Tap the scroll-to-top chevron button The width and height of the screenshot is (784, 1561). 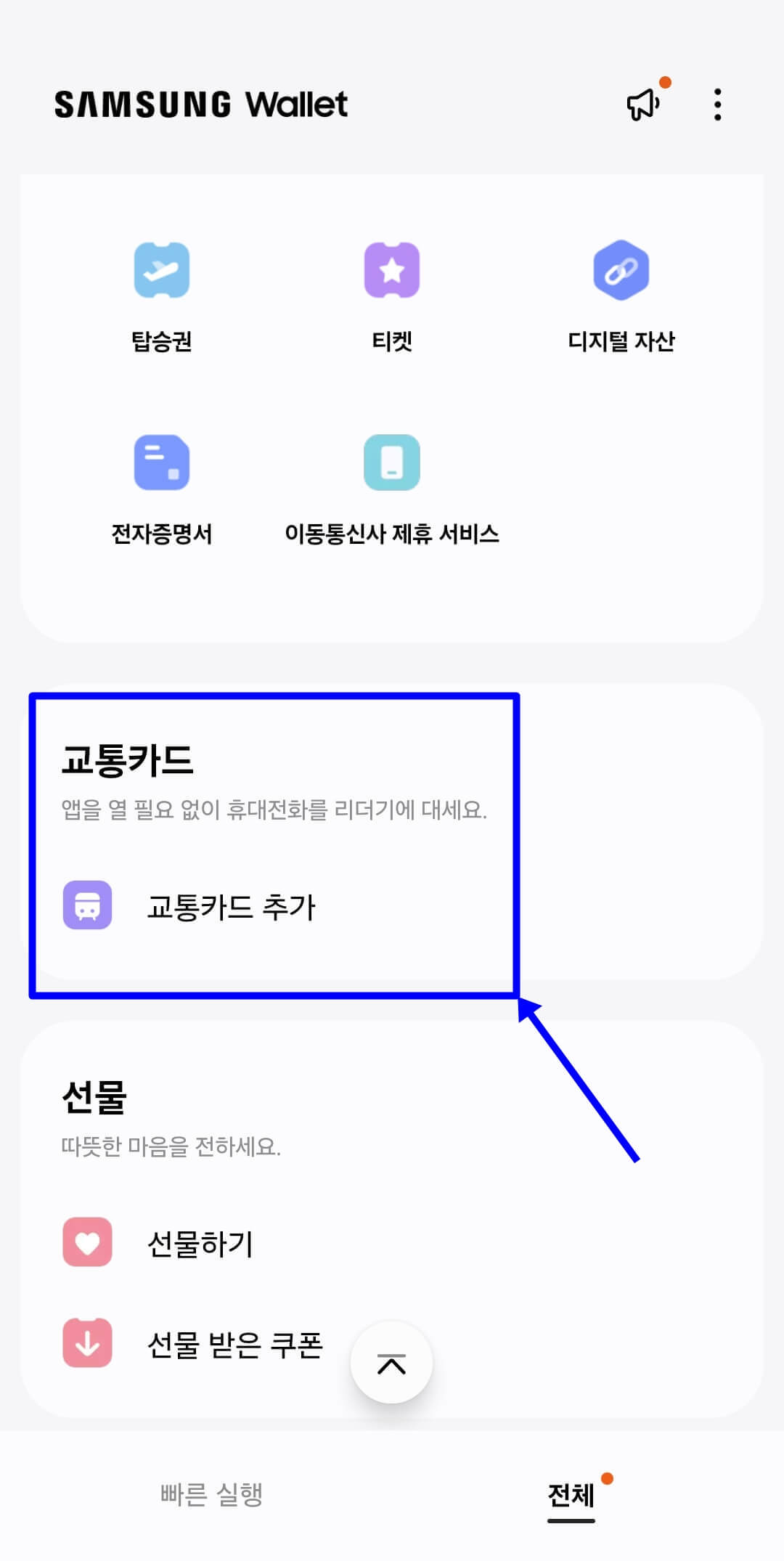click(392, 1363)
